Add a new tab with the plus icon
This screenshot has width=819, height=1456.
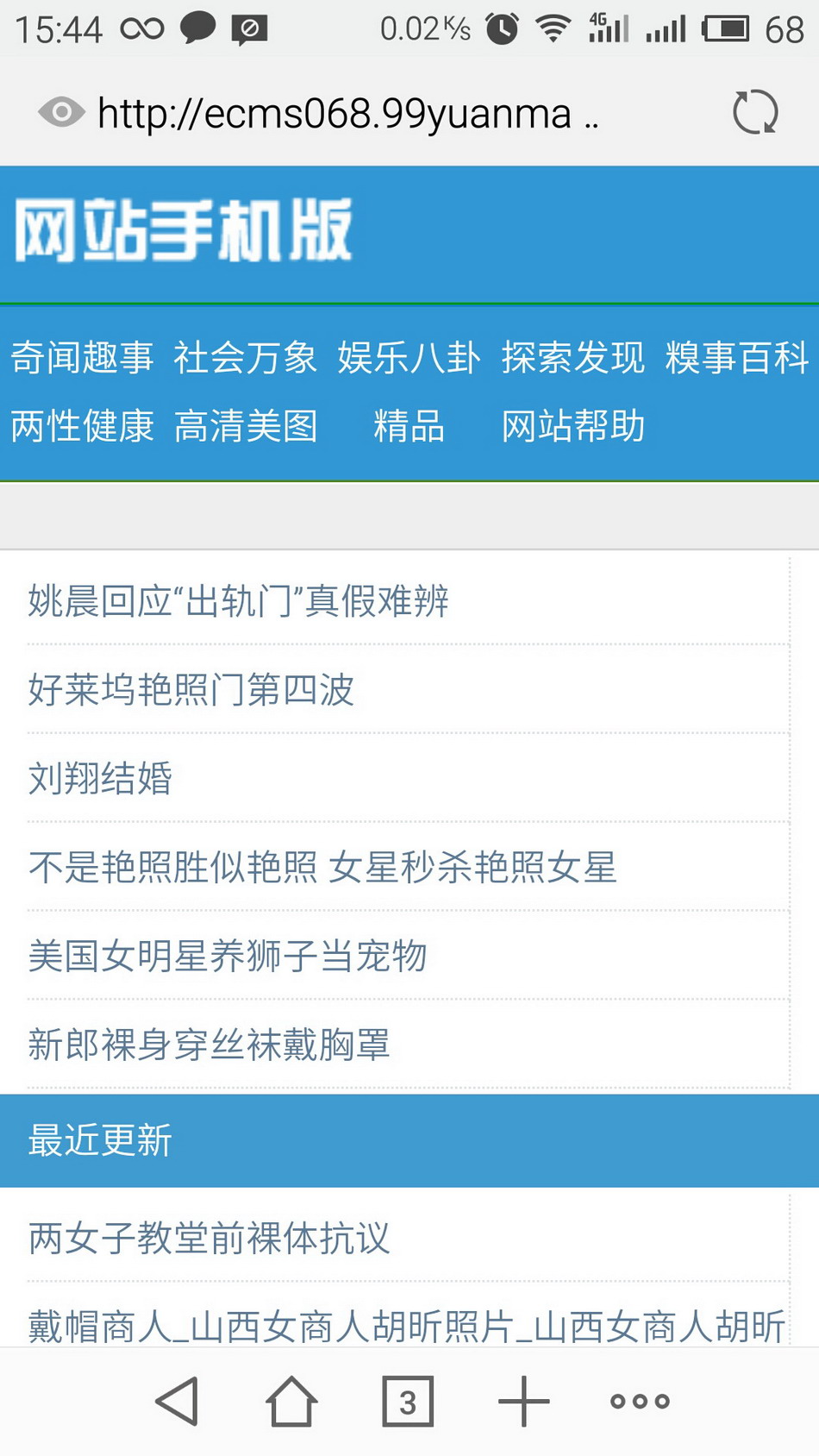pyautogui.click(x=523, y=1401)
